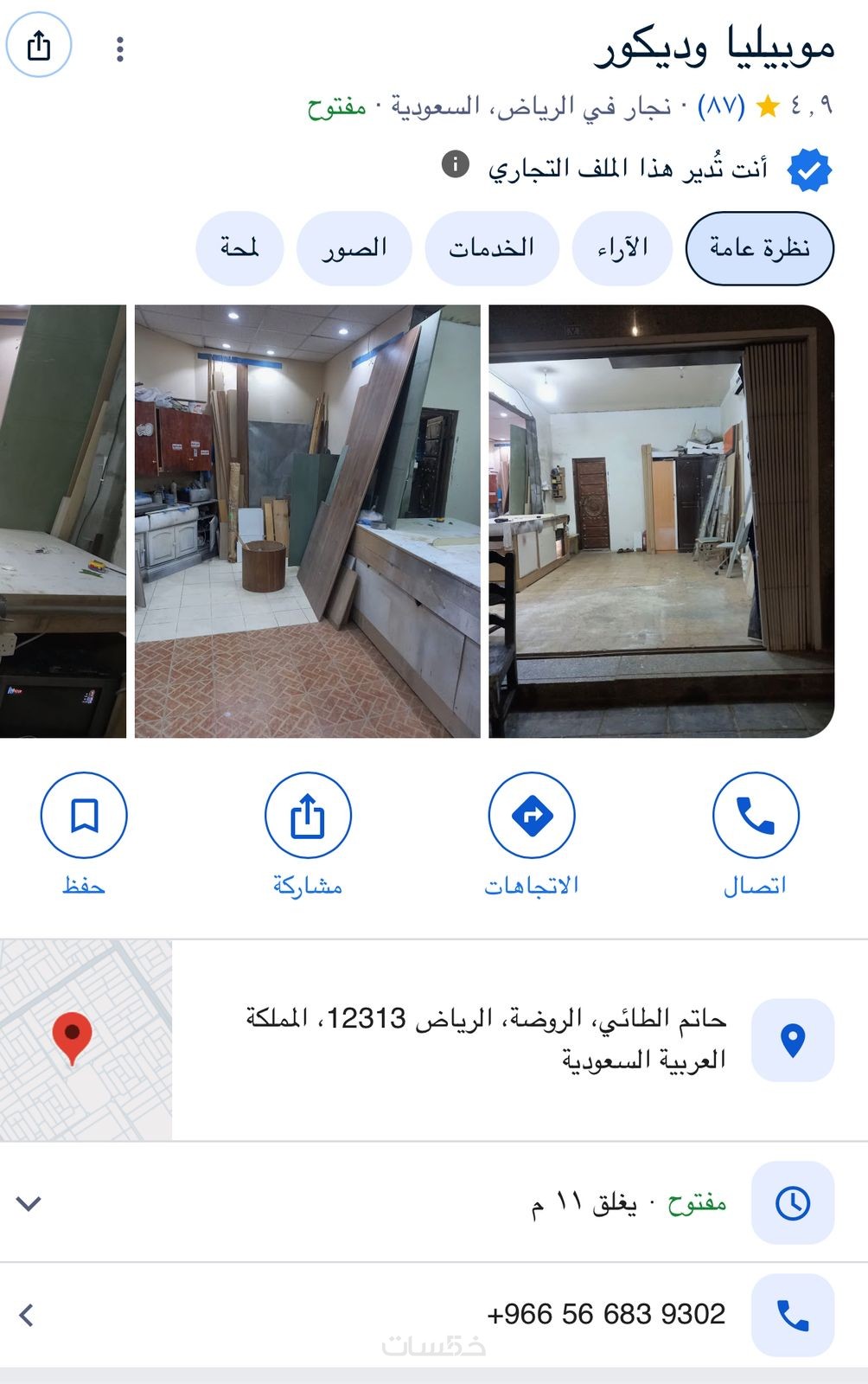Select the نظرة عامة tab
Screen dimensions: 868x1384
click(759, 248)
